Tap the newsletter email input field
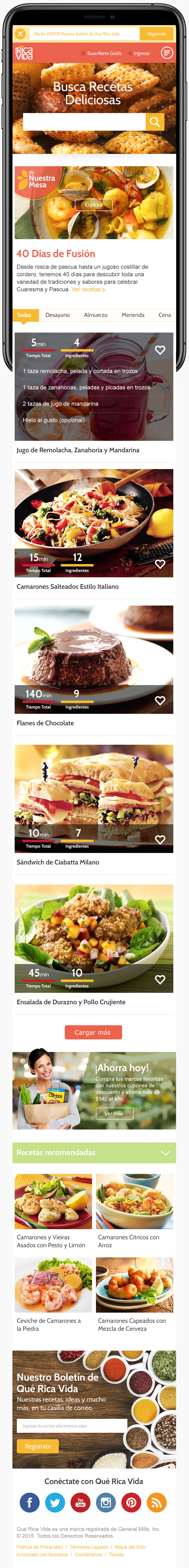 72,1426
